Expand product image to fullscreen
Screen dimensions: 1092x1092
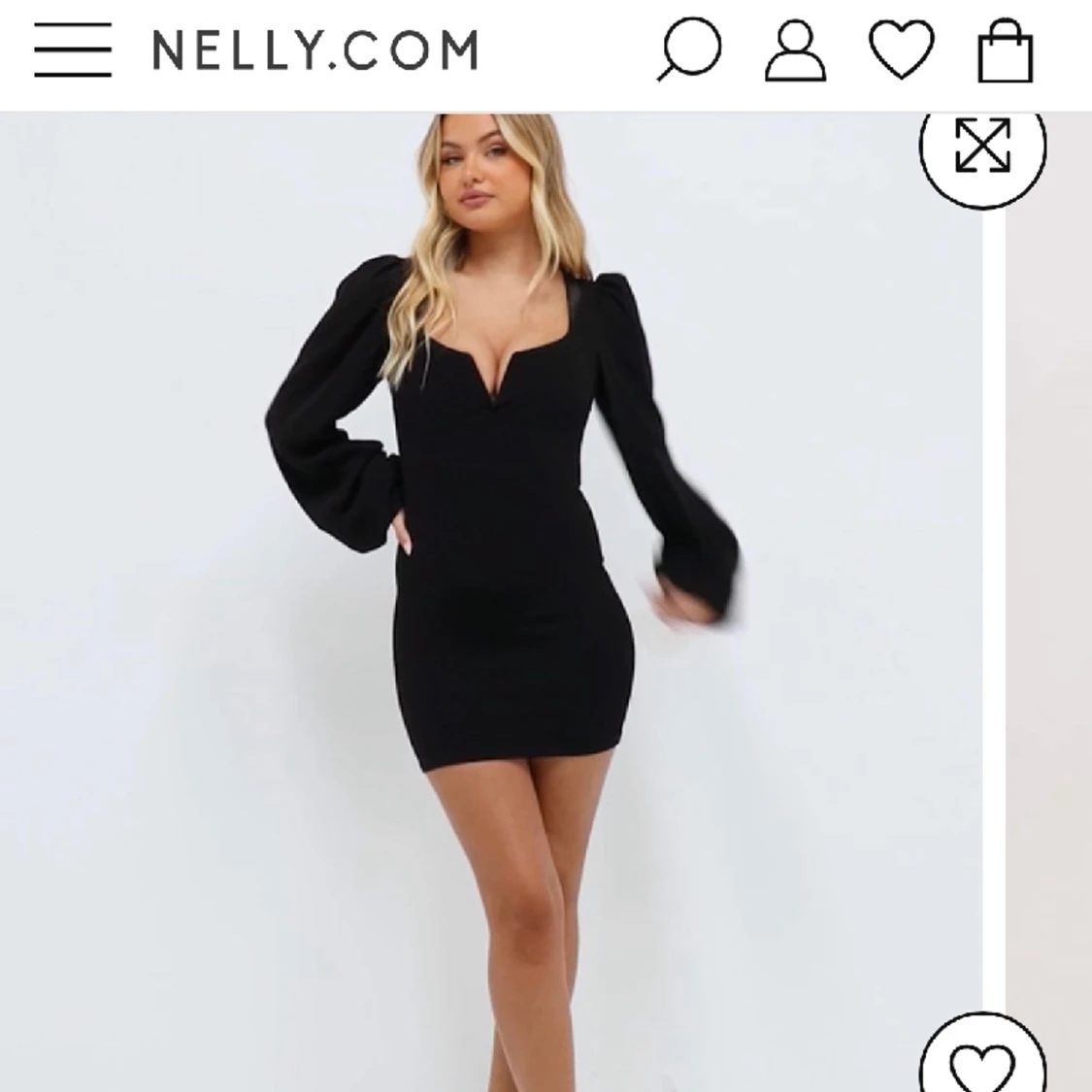pyautogui.click(x=982, y=146)
